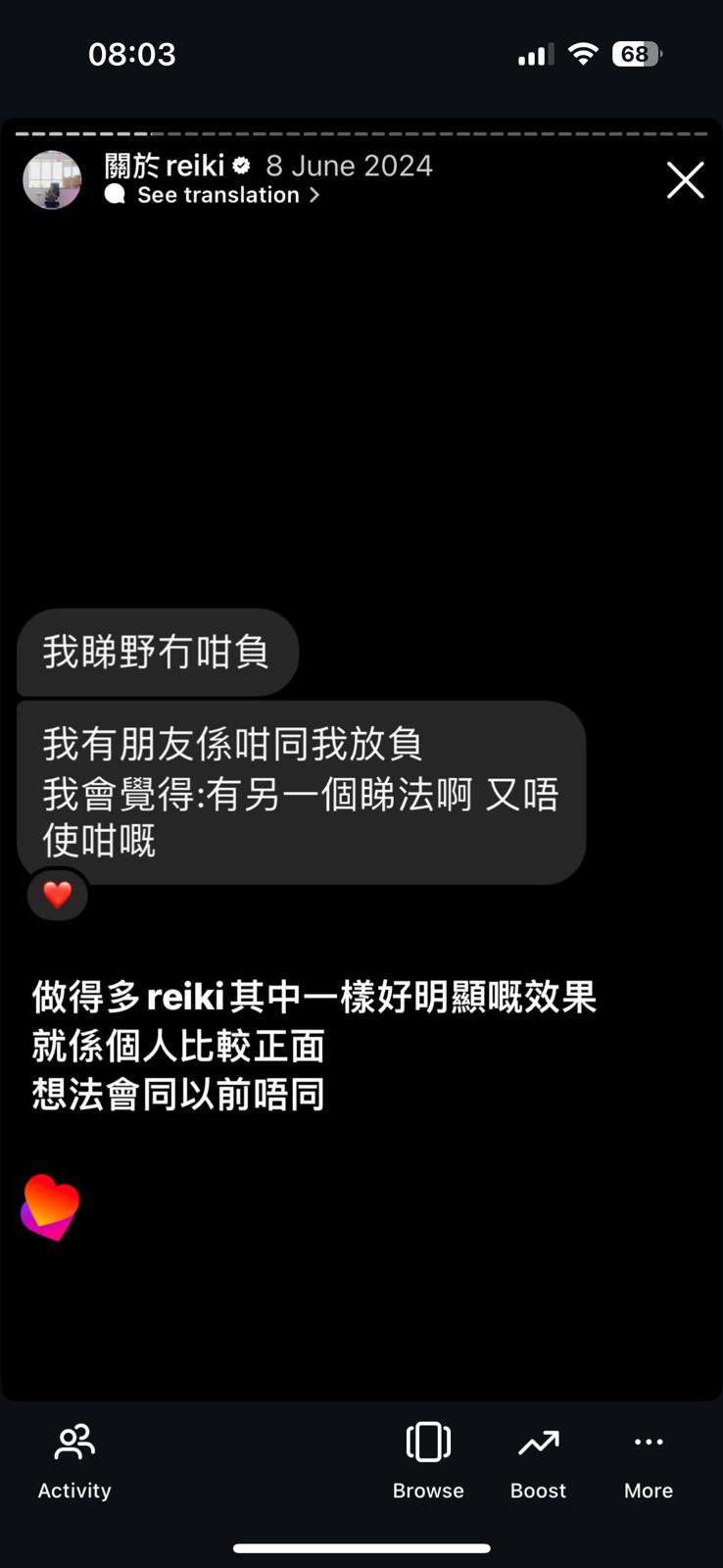Screen dimensions: 723x1568
Task: Open 關於 reiki profile picture
Action: tap(52, 180)
